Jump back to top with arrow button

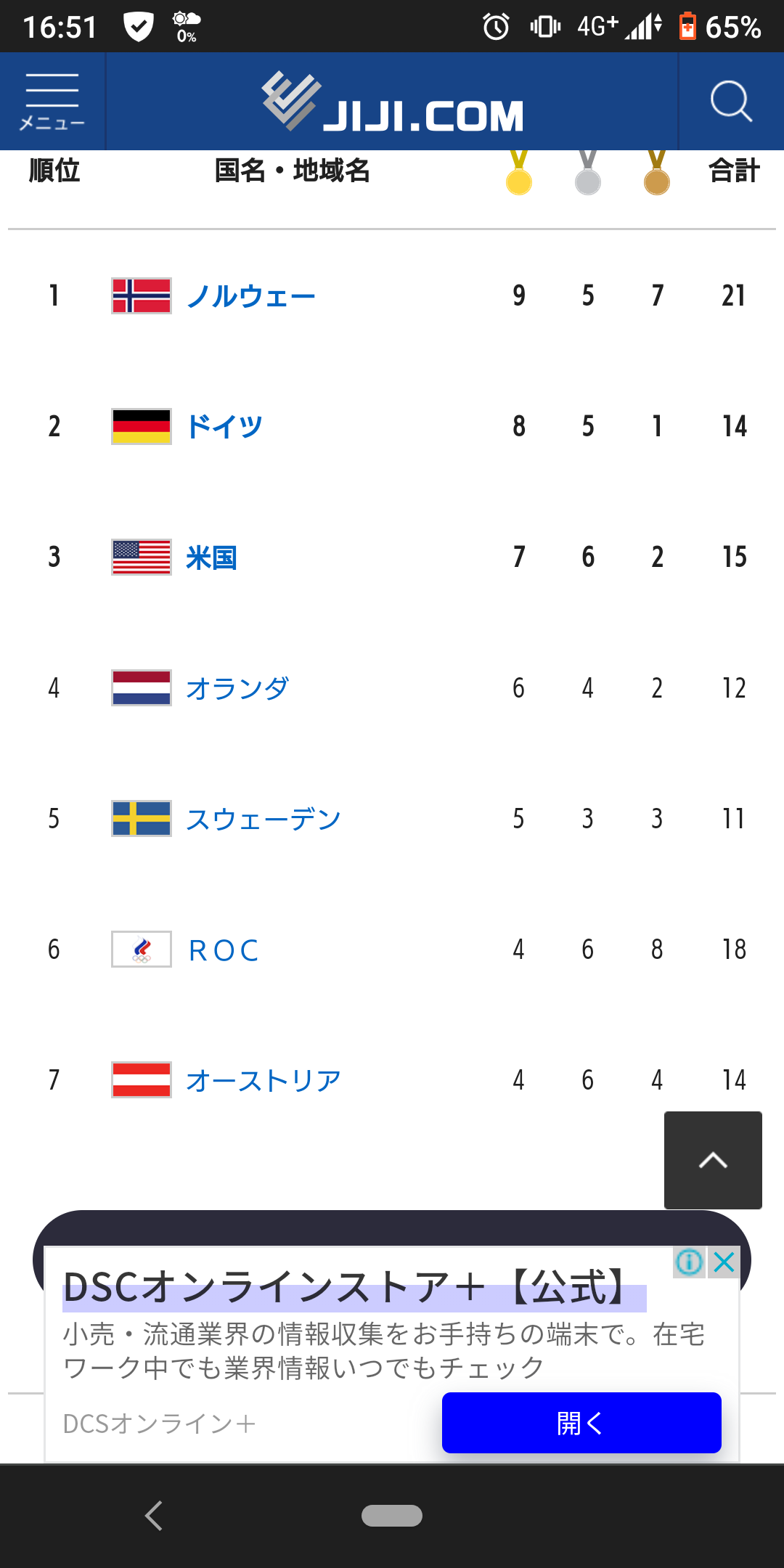(x=713, y=1160)
